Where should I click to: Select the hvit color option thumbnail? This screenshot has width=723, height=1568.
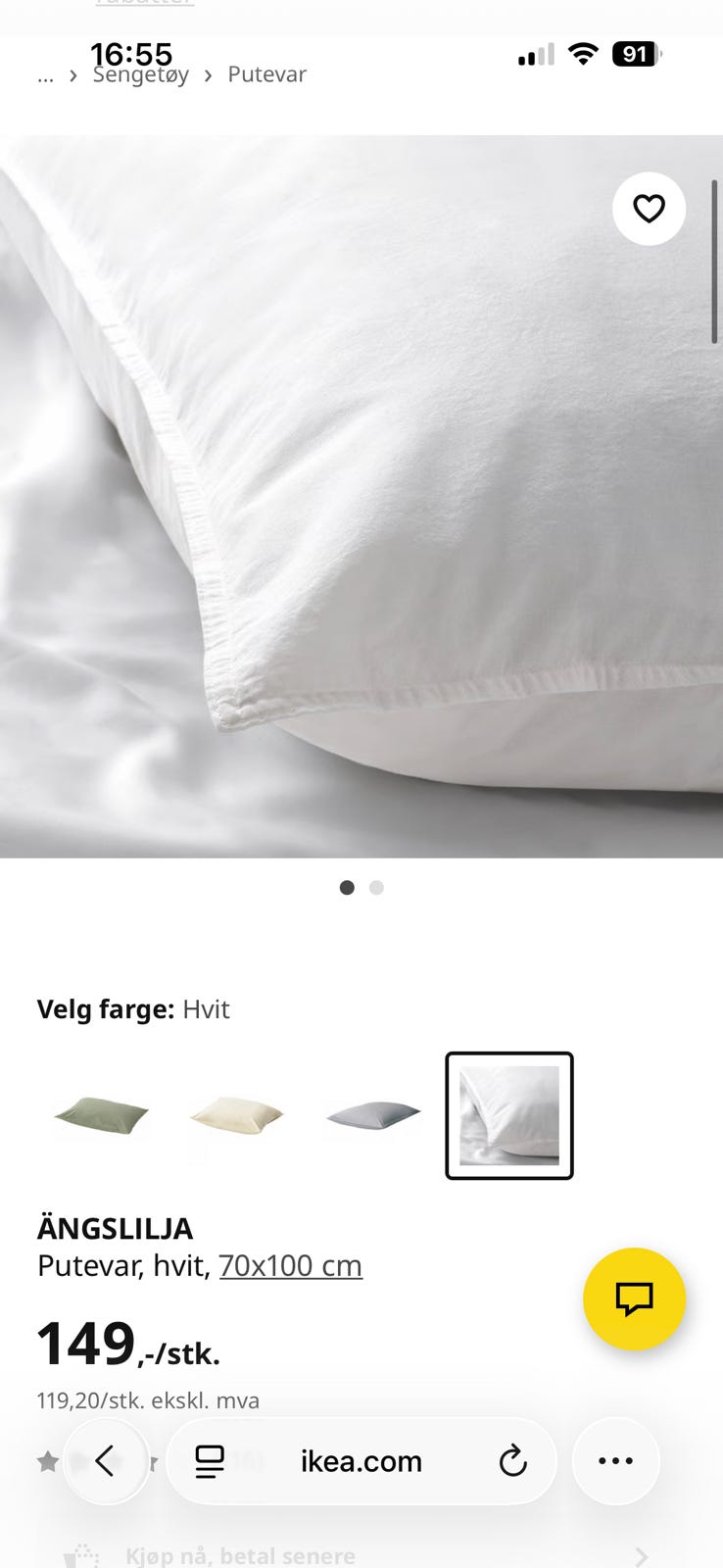[508, 1115]
